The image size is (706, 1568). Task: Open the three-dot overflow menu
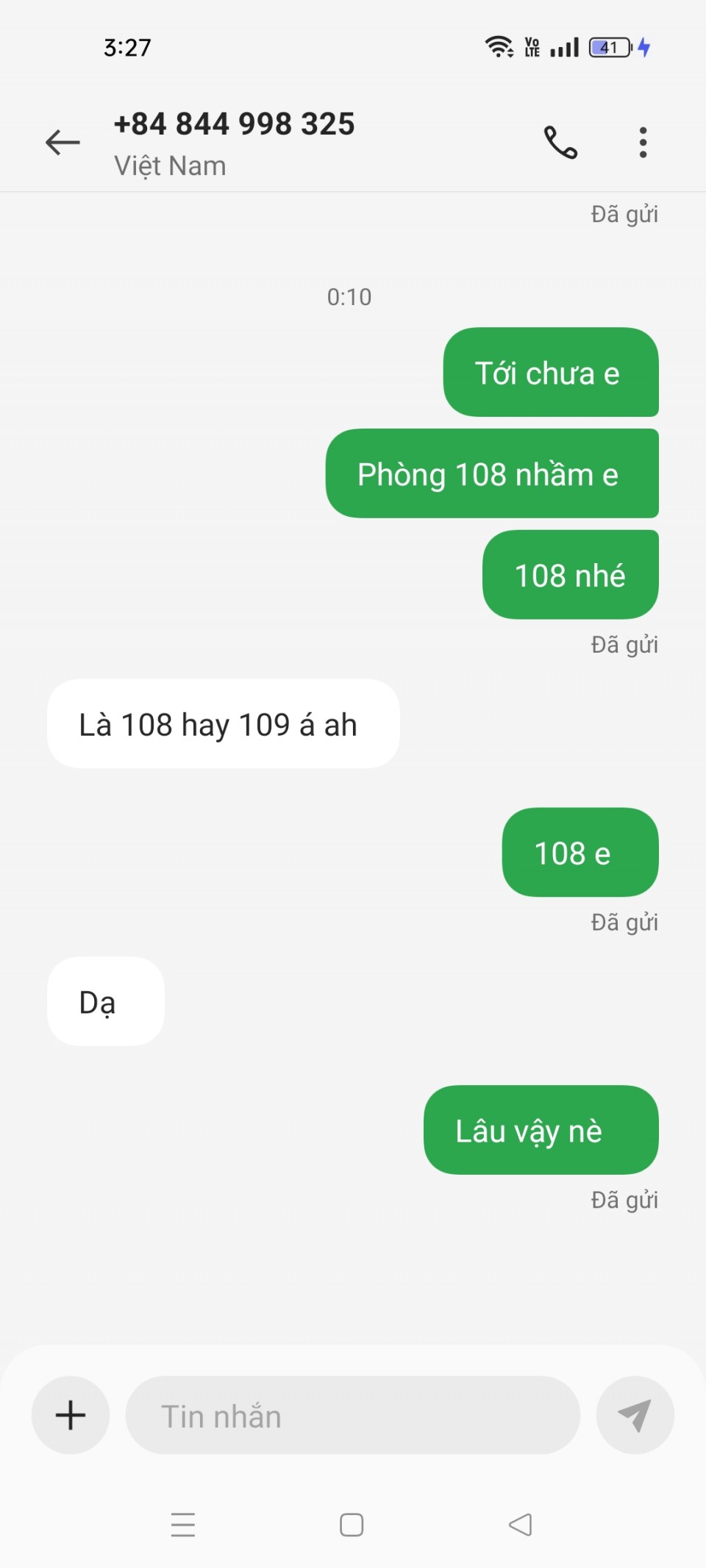coord(643,143)
